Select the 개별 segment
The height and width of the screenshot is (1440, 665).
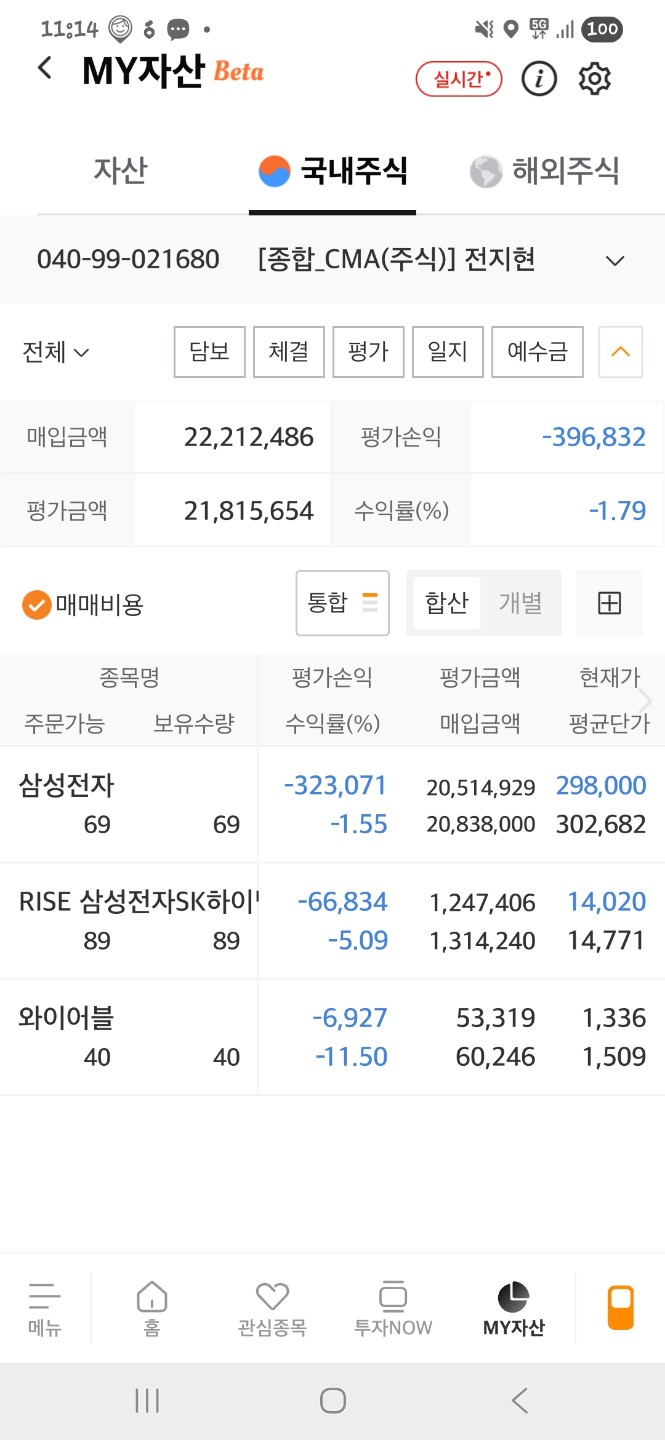[520, 603]
